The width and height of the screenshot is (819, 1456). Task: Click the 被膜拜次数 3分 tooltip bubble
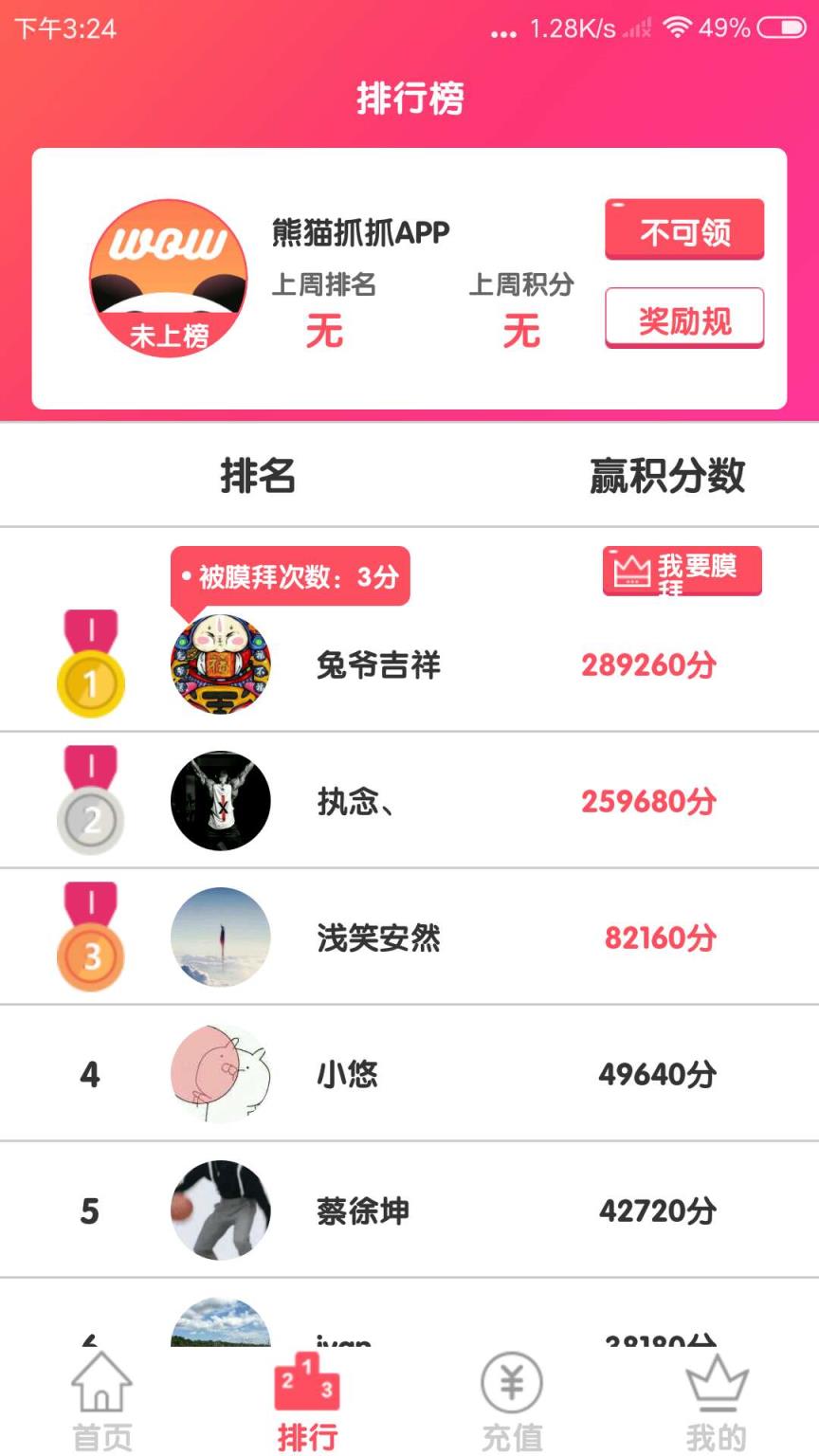point(289,575)
